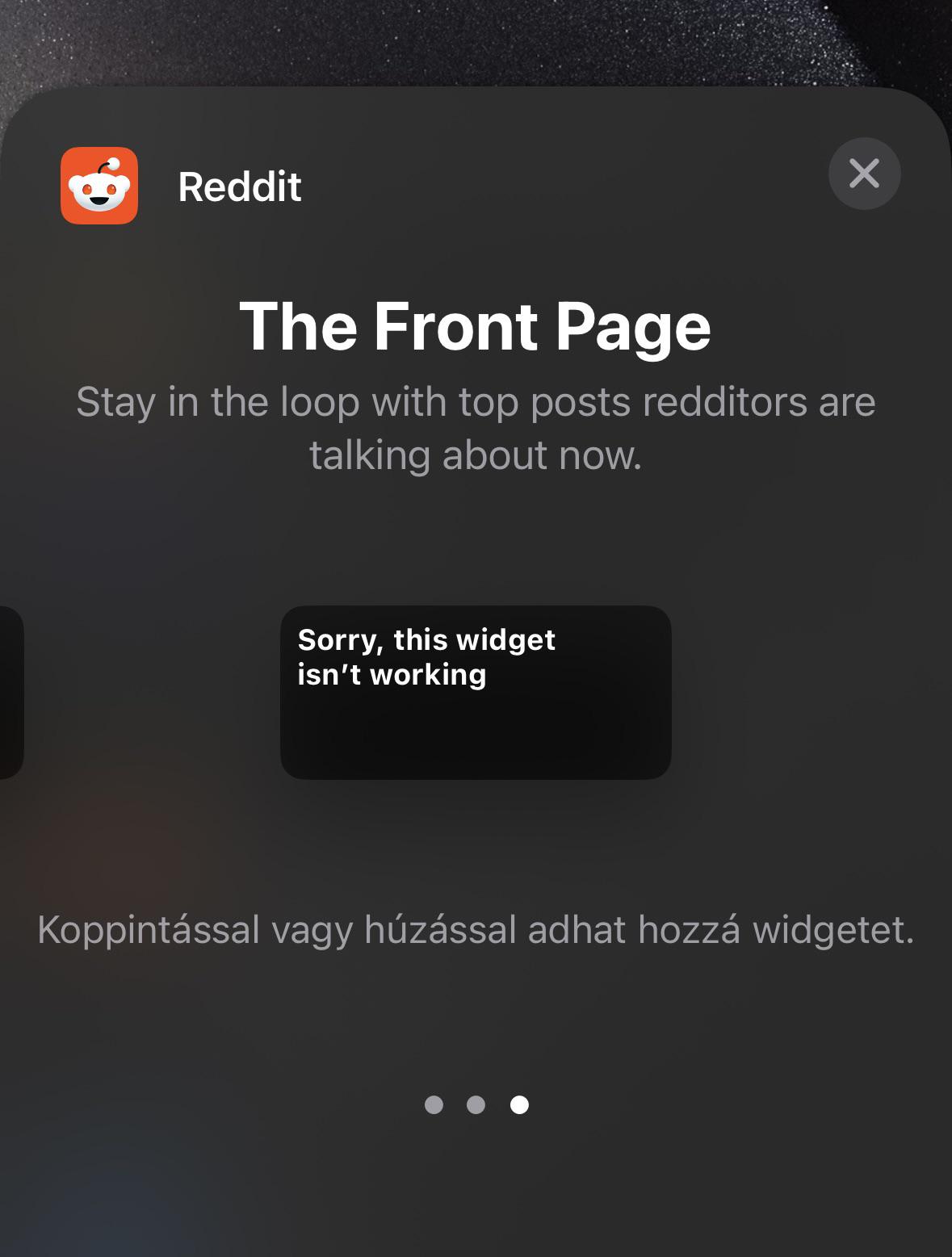The height and width of the screenshot is (1257, 952).
Task: Close the Reddit widget picker
Action: coord(864,174)
